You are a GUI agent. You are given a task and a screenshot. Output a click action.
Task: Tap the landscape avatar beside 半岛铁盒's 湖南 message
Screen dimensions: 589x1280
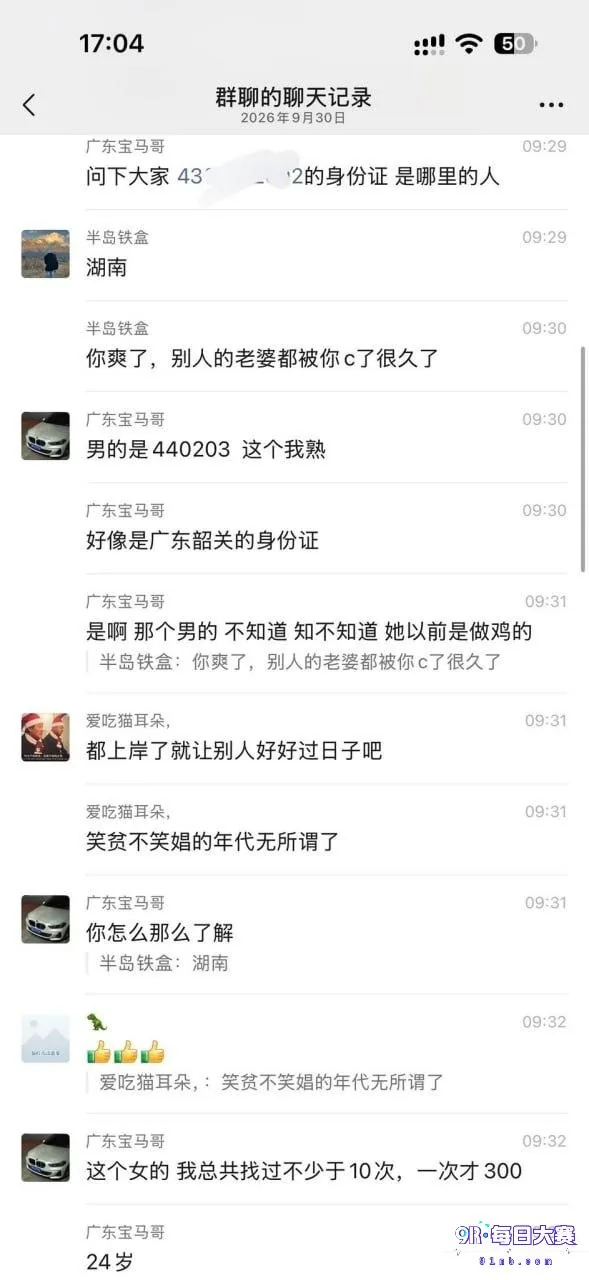coord(46,254)
